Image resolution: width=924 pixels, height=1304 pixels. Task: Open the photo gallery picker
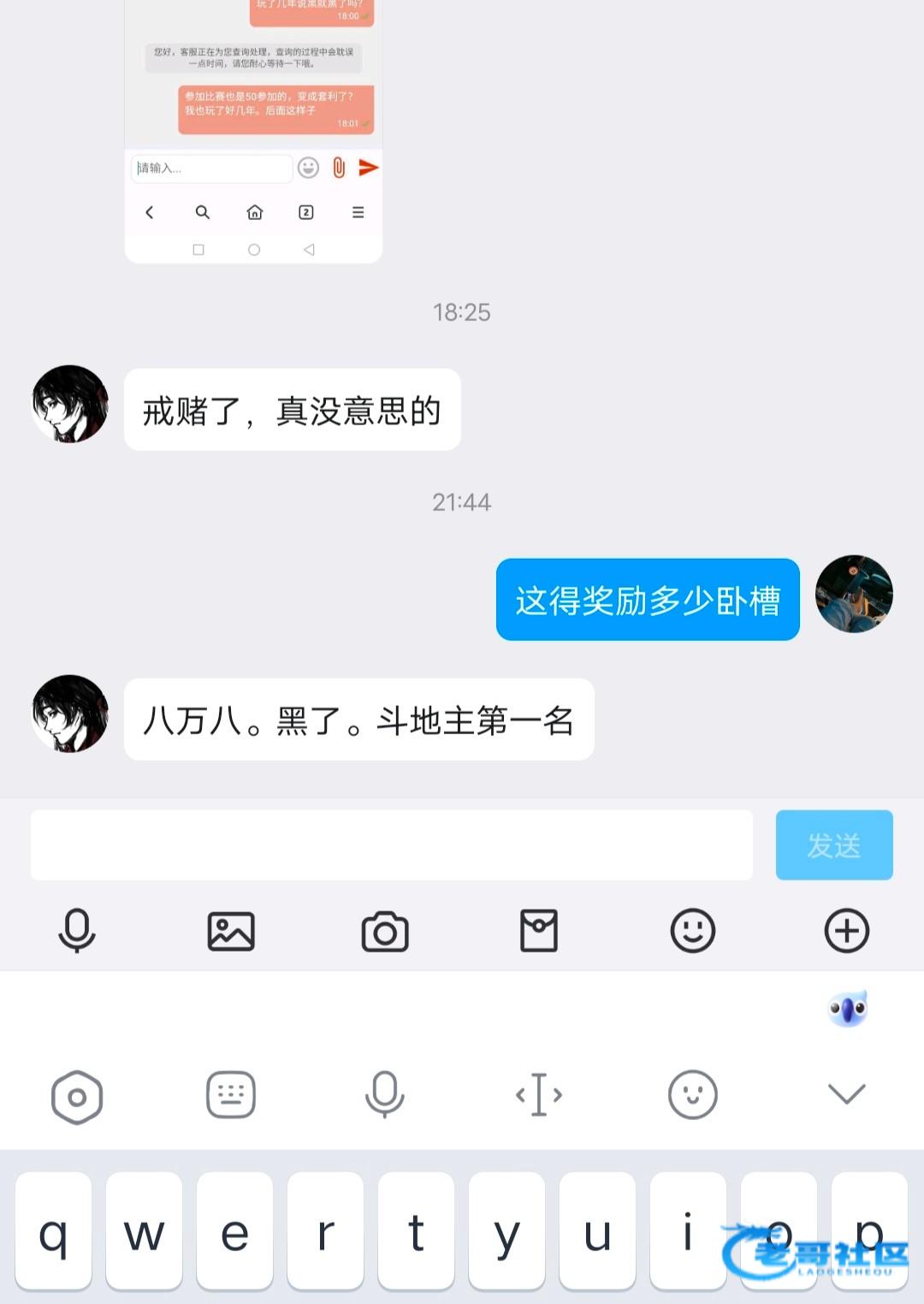click(231, 931)
